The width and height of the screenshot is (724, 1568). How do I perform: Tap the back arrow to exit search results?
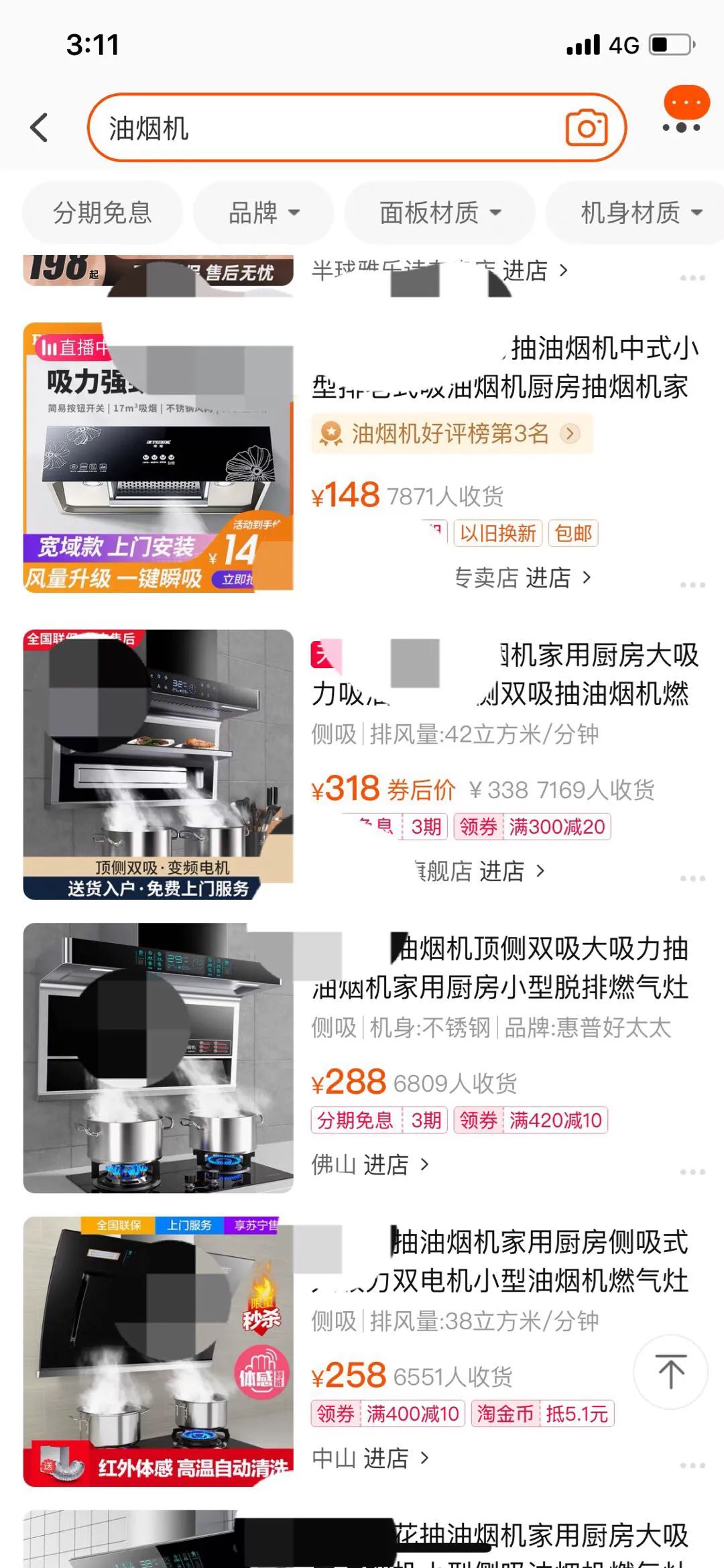coord(38,128)
